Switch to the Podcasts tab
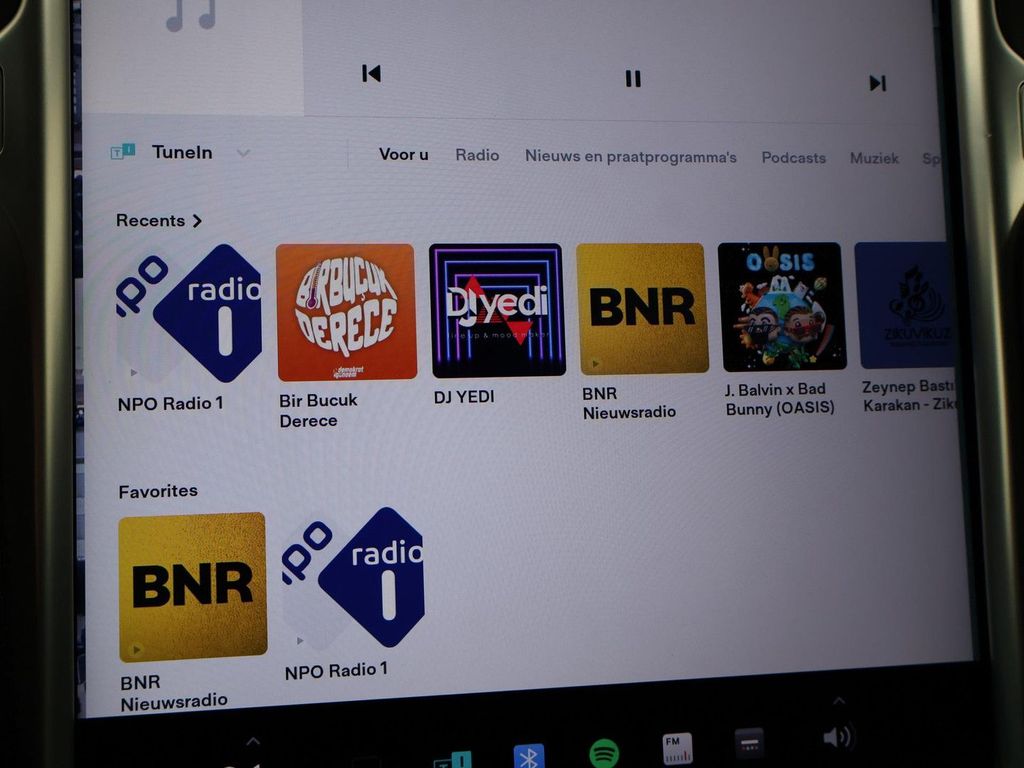The height and width of the screenshot is (768, 1024). click(793, 157)
